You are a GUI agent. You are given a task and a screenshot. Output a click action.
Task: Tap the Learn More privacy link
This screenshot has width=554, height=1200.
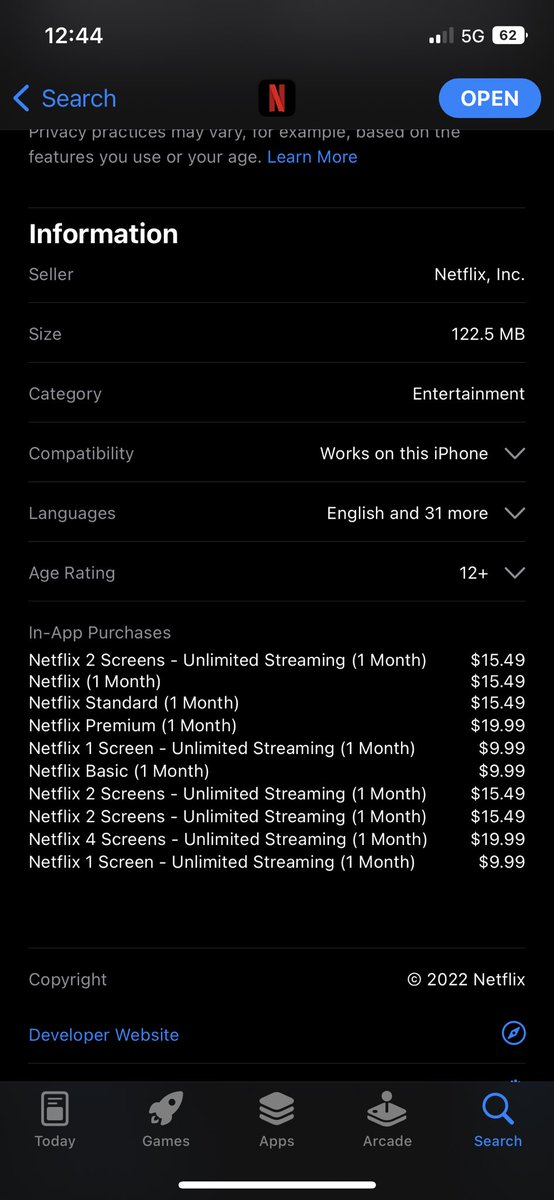[x=312, y=157]
